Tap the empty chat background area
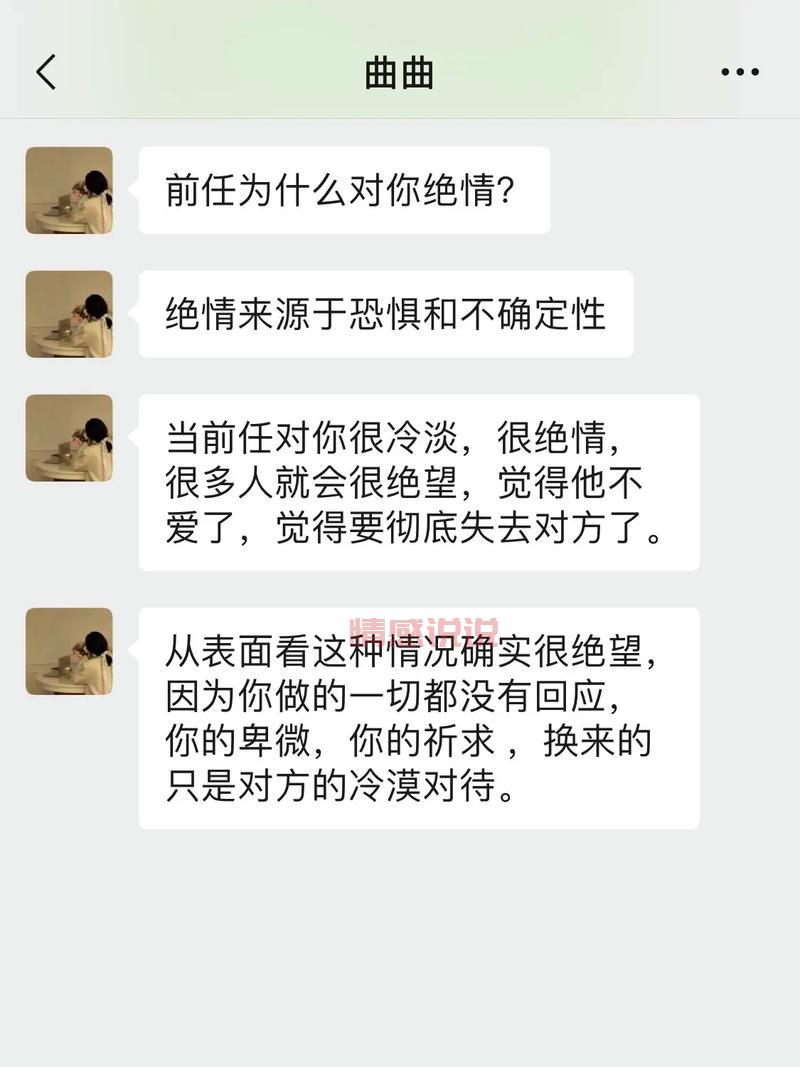 tap(400, 950)
